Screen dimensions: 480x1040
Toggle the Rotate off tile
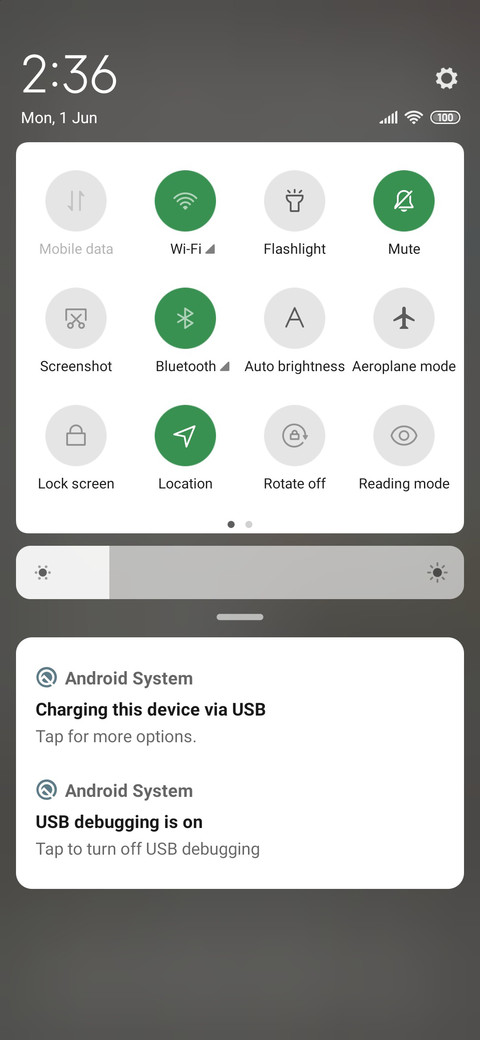click(294, 436)
